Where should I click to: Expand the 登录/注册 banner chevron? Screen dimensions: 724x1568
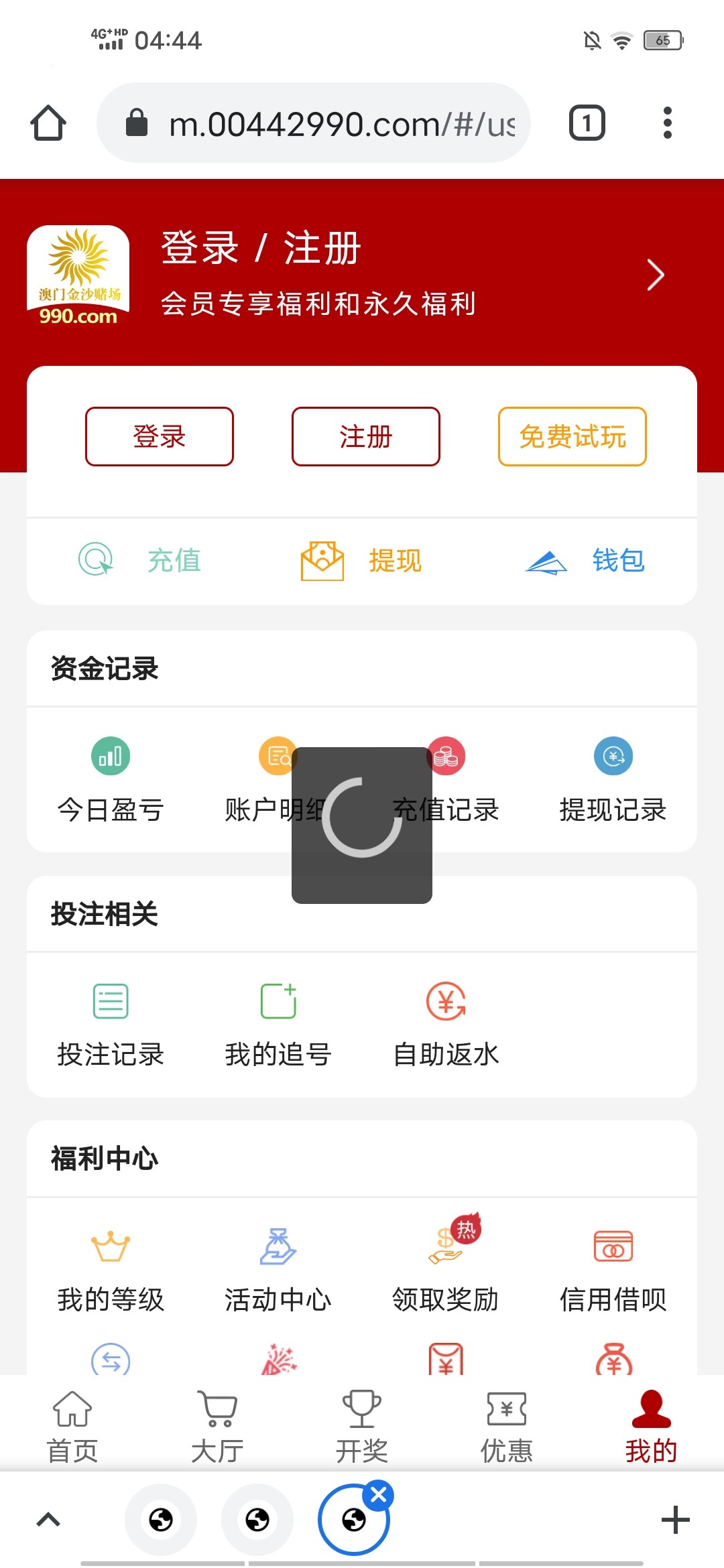656,275
